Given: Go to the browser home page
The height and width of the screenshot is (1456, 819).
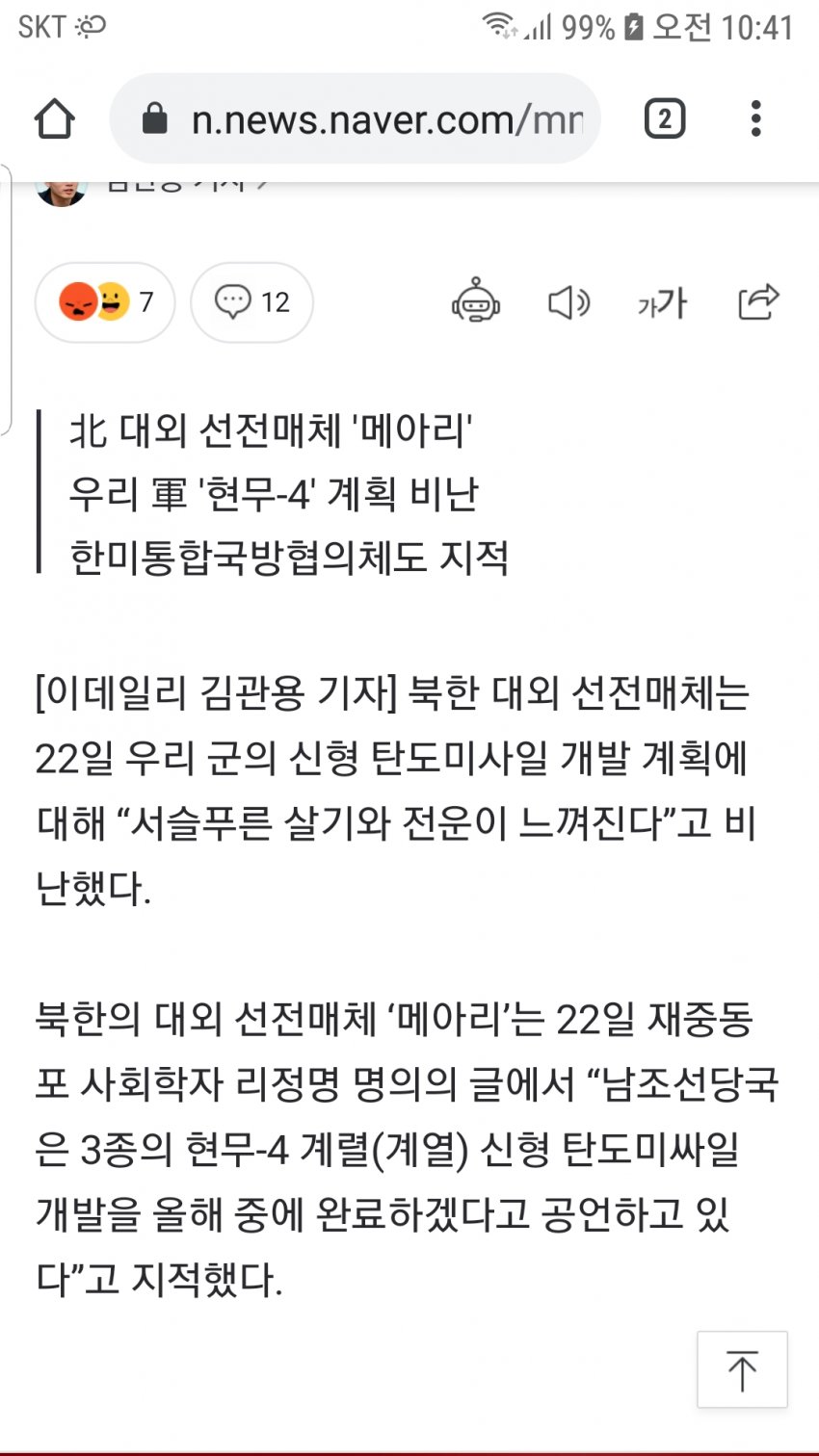Looking at the screenshot, I should point(54,119).
